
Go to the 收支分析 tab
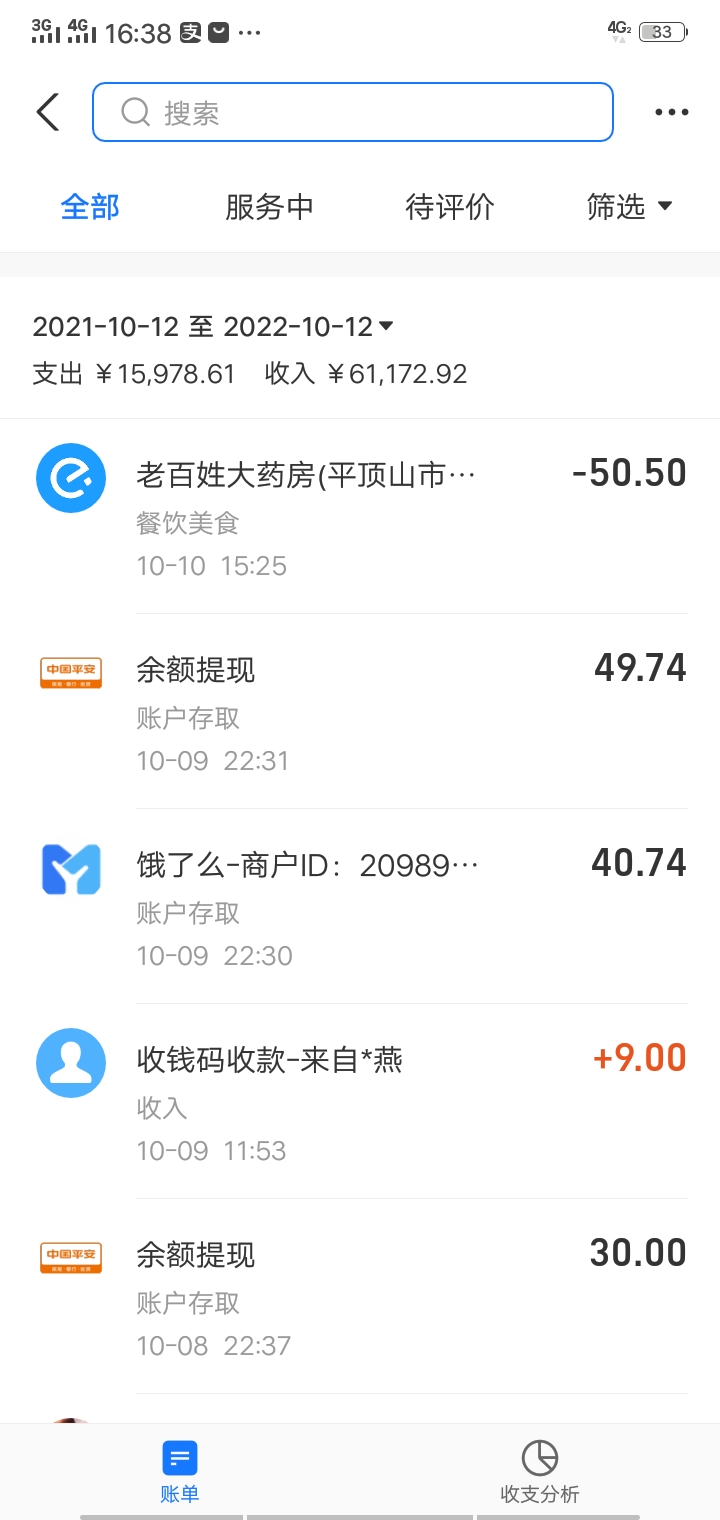point(540,1472)
